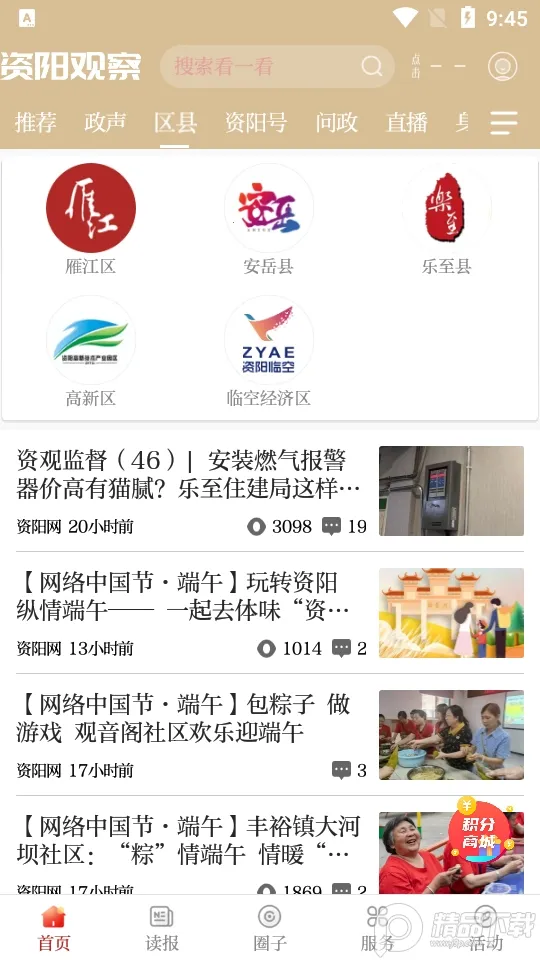
Task: Go to the 圈子 tab
Action: 269,929
